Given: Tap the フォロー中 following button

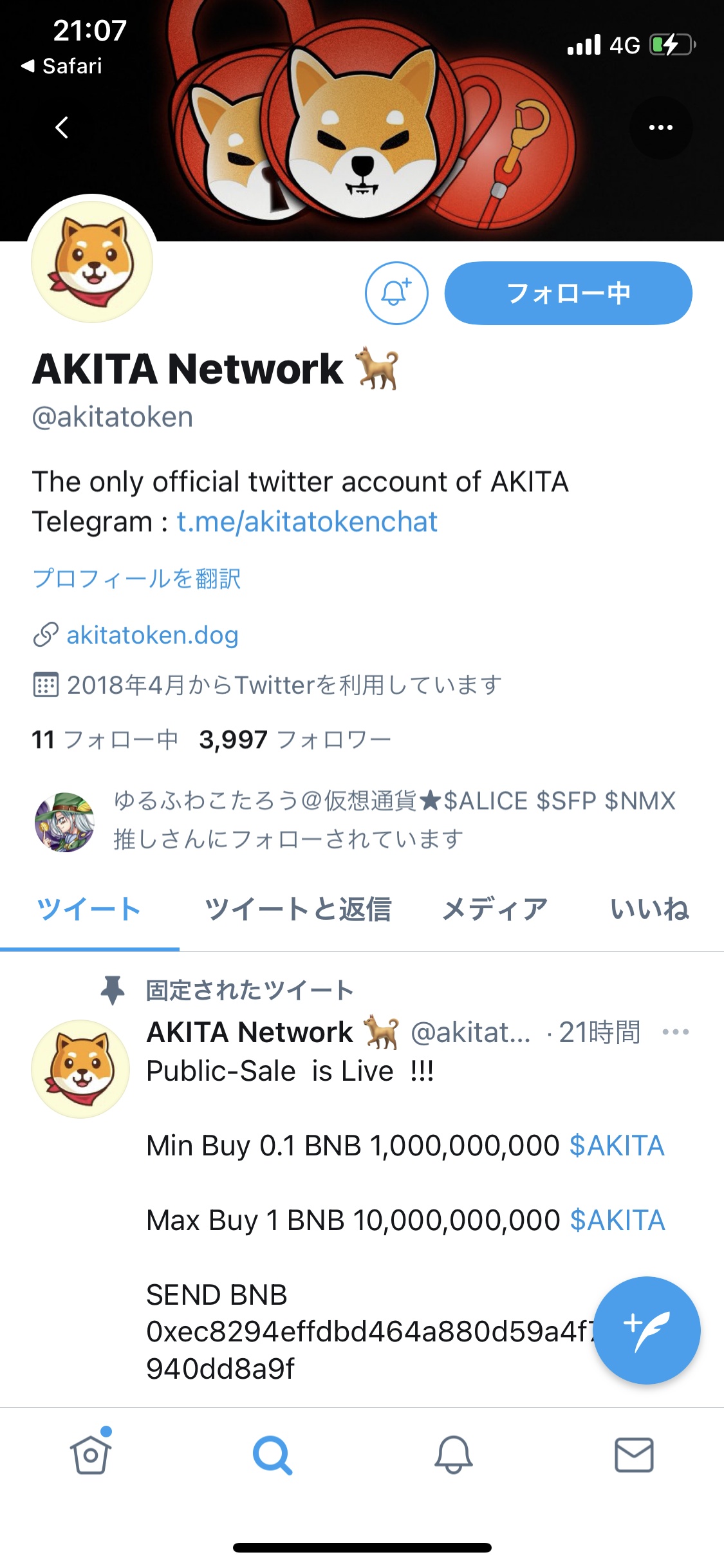Looking at the screenshot, I should pos(568,293).
